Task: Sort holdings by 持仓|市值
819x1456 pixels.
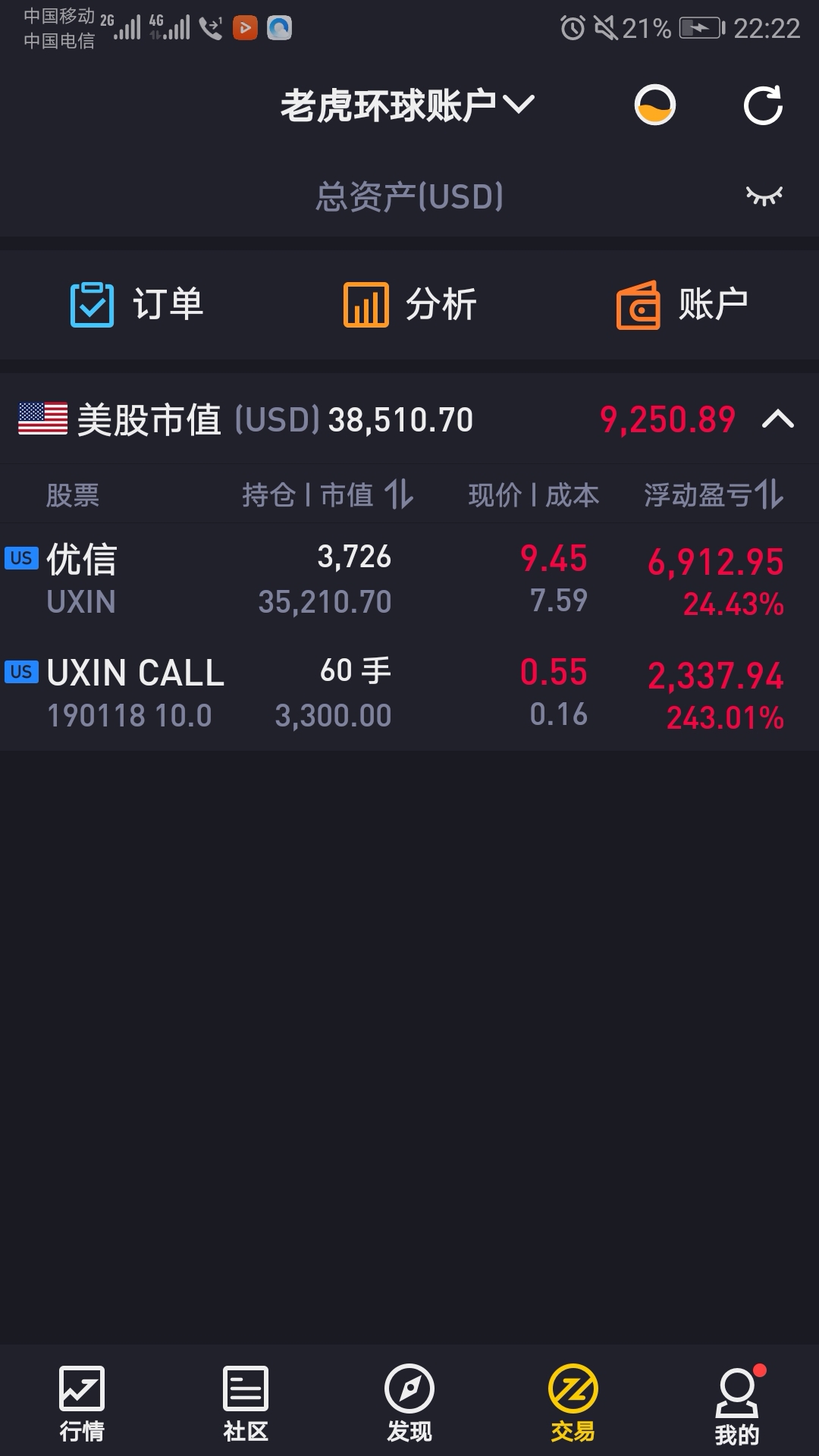Action: tap(328, 495)
